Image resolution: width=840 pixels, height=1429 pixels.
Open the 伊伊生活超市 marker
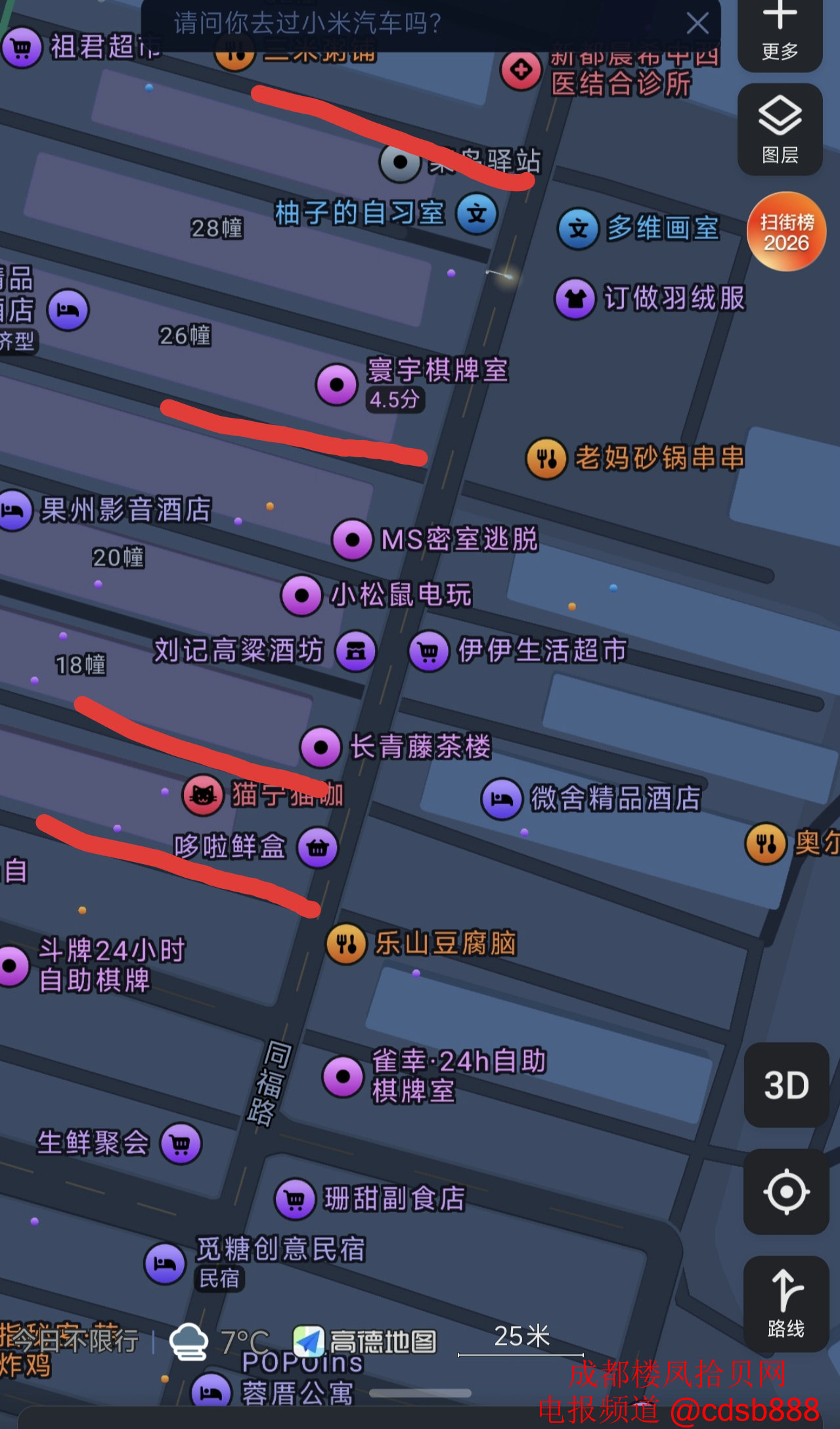point(429,651)
